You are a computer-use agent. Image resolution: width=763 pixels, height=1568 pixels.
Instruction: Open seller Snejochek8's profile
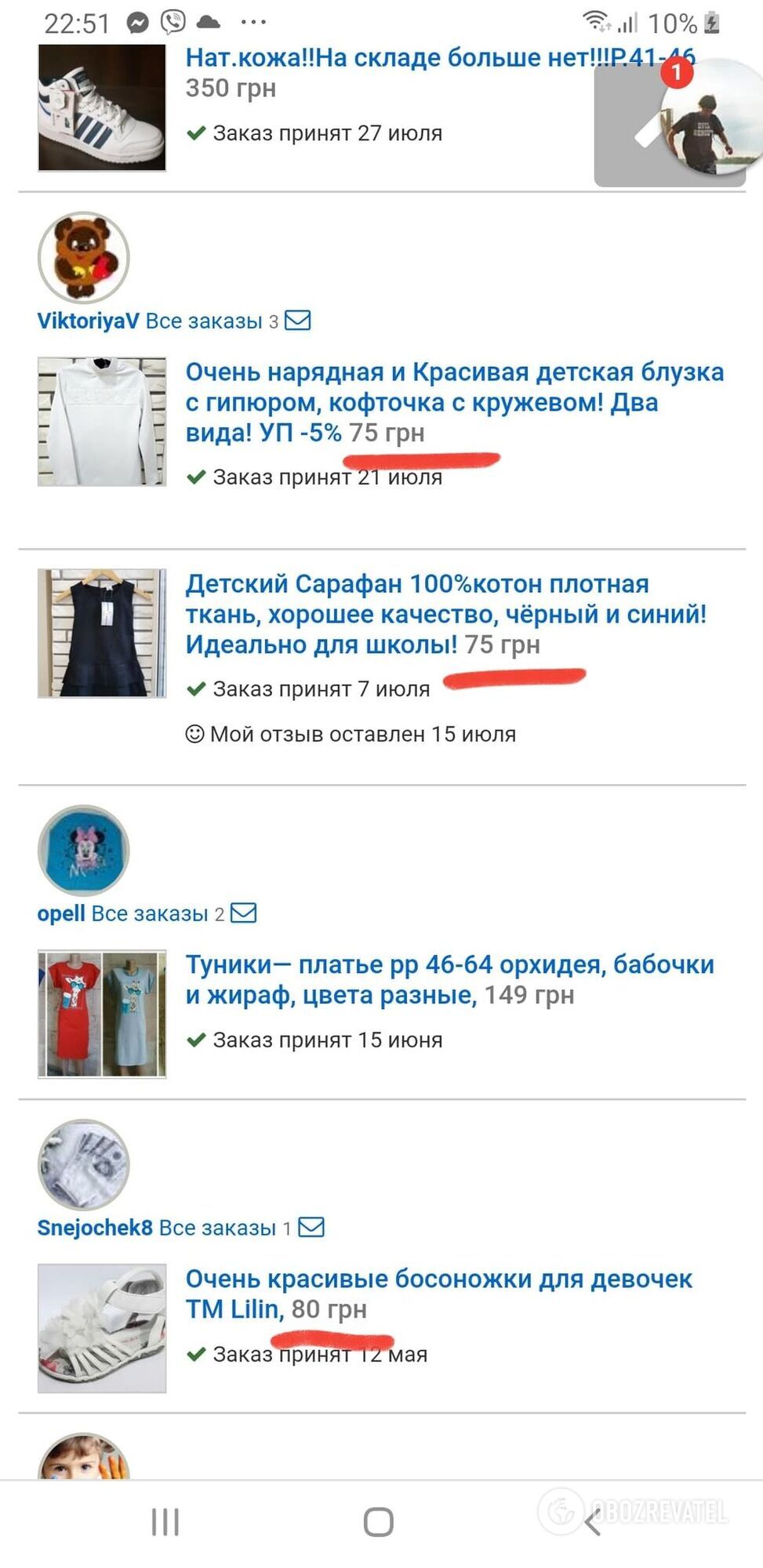[95, 1227]
